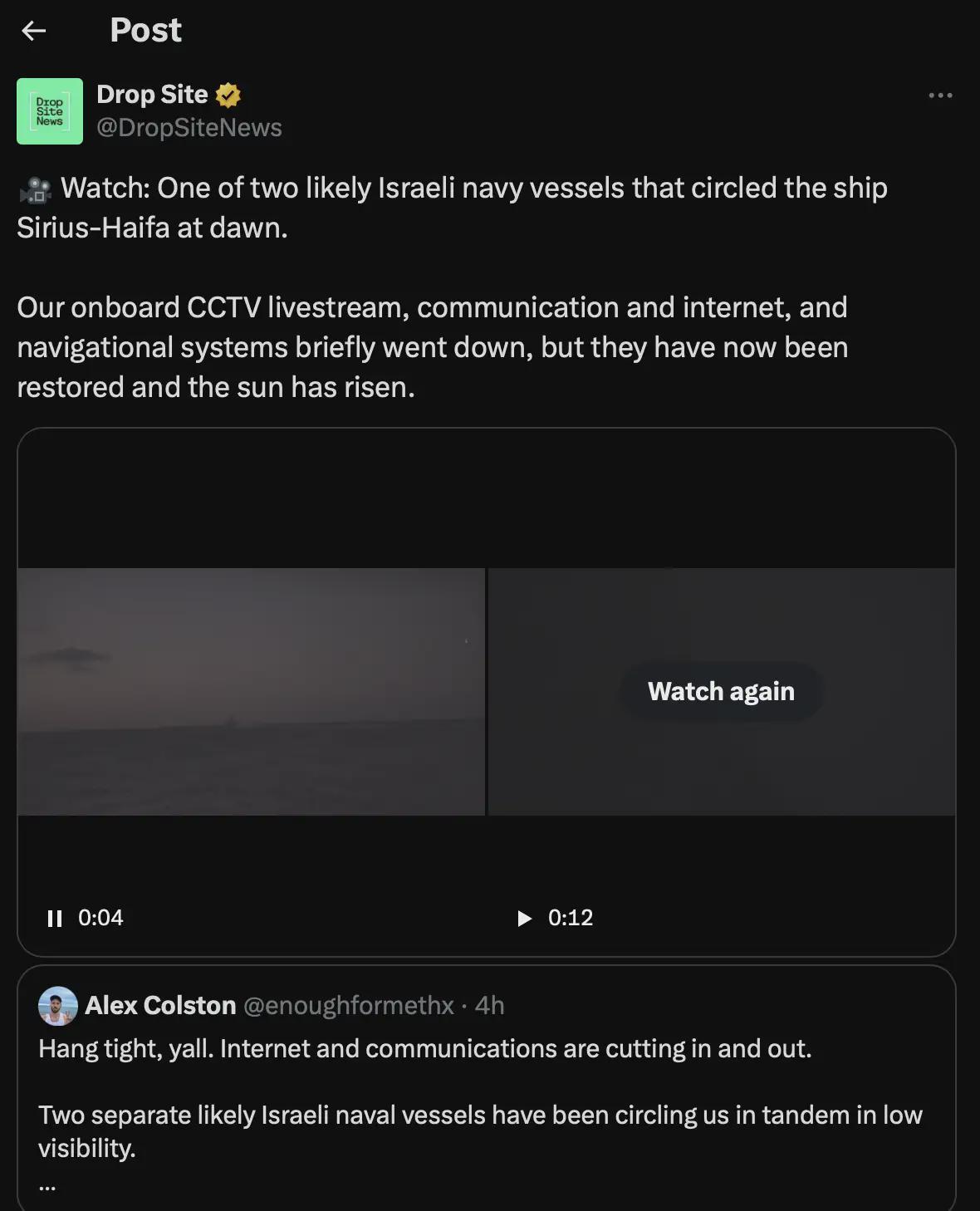This screenshot has height=1211, width=980.
Task: Play the 0:12 video
Action: tap(524, 918)
